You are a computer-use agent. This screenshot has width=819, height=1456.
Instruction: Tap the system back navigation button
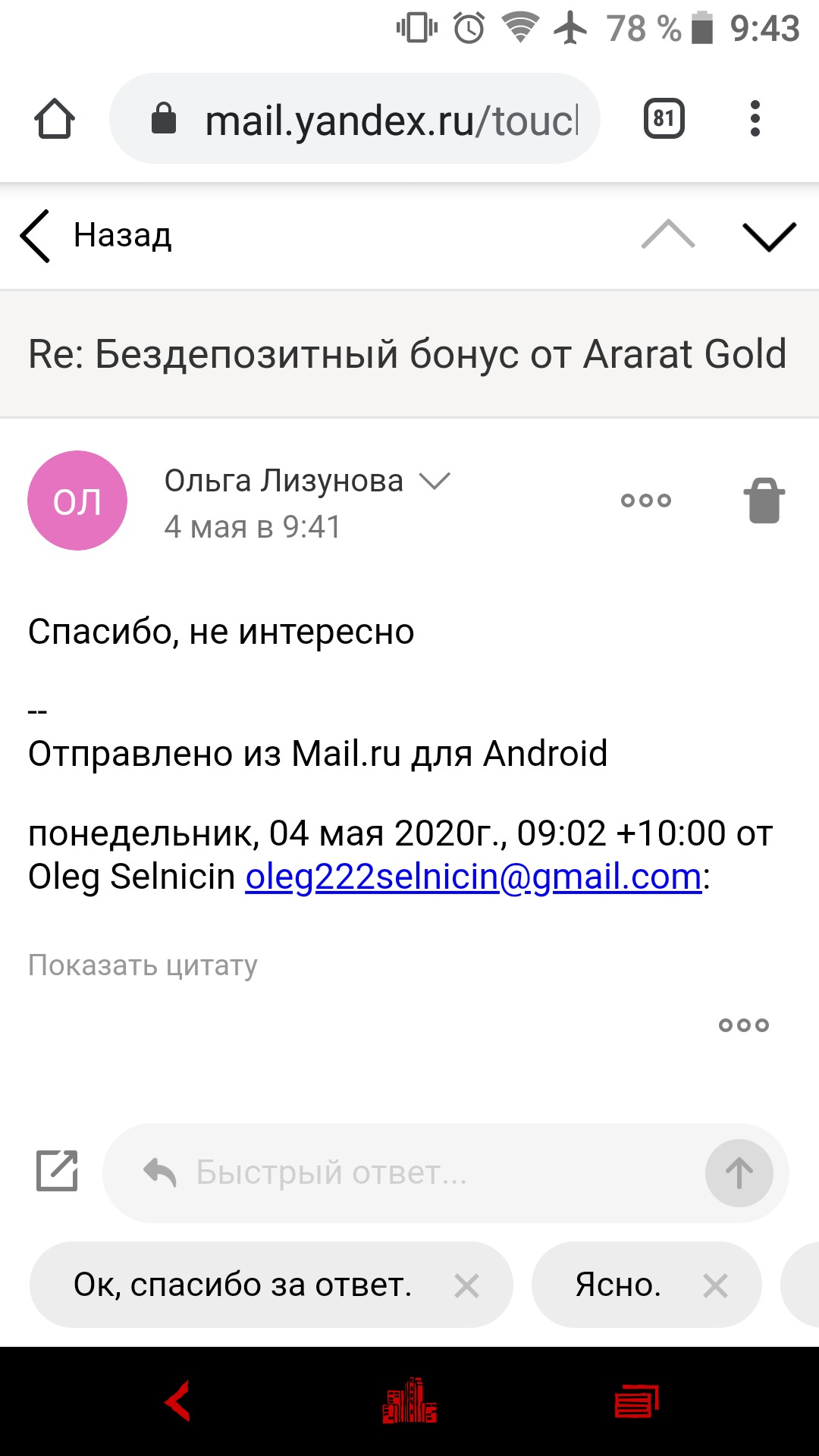(x=179, y=1401)
